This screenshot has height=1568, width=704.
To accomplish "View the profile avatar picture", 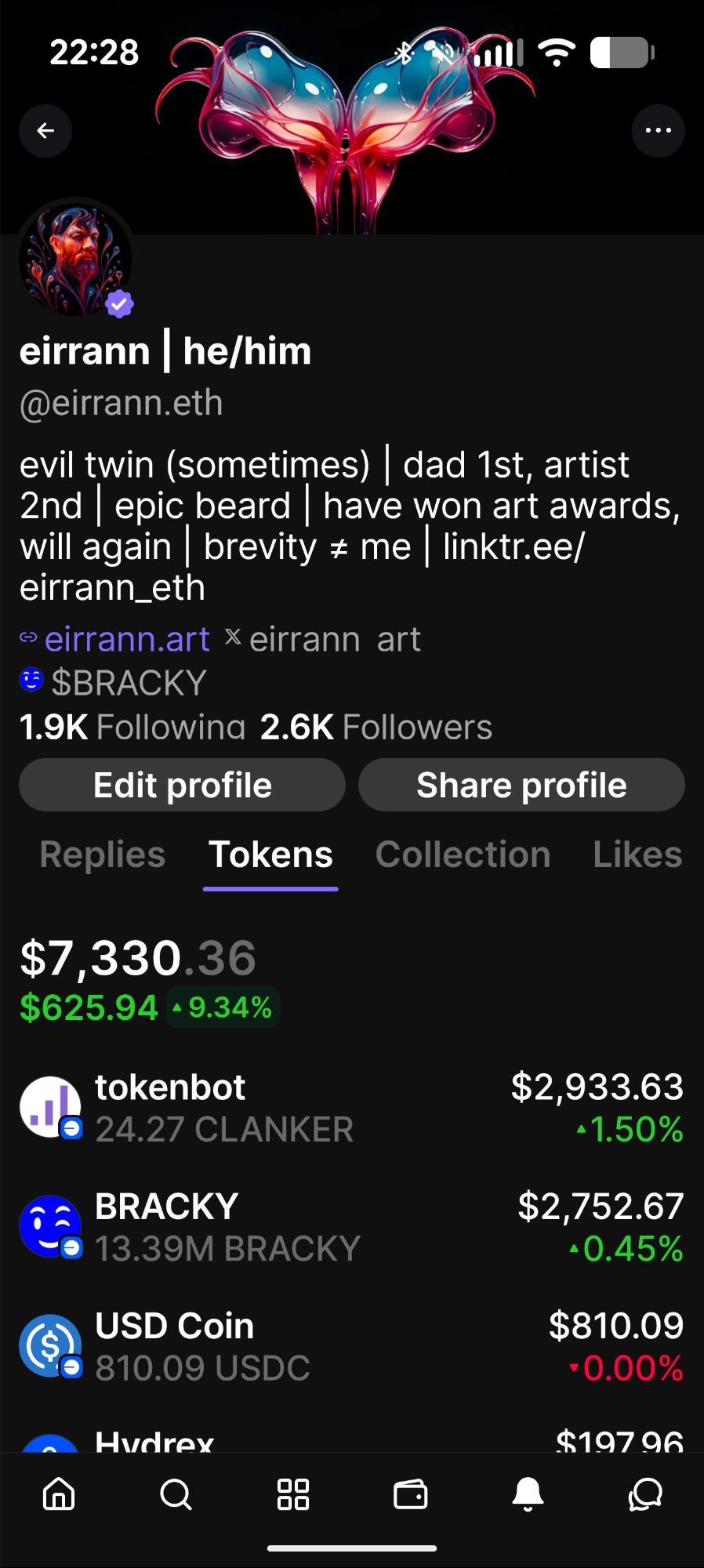I will 76,260.
